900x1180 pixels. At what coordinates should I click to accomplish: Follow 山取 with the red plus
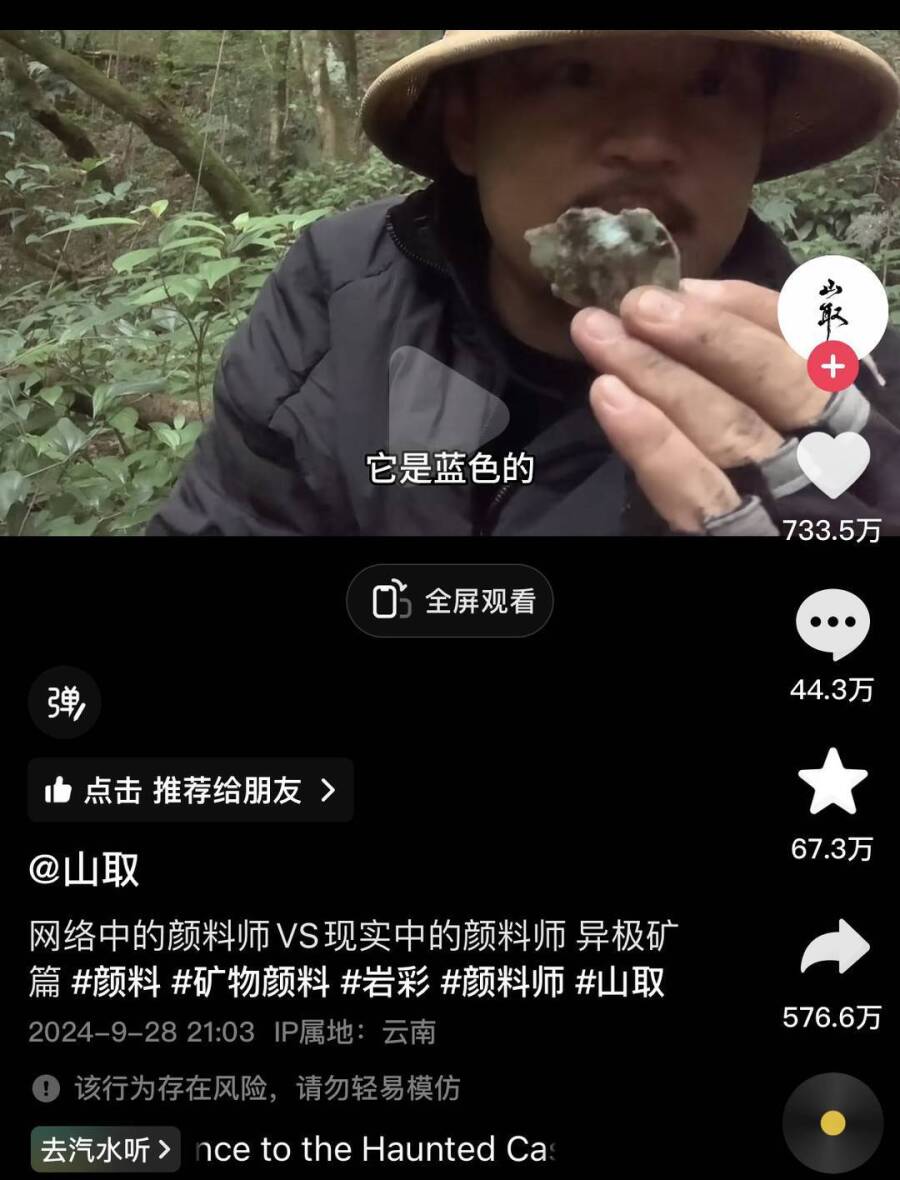[x=832, y=369]
